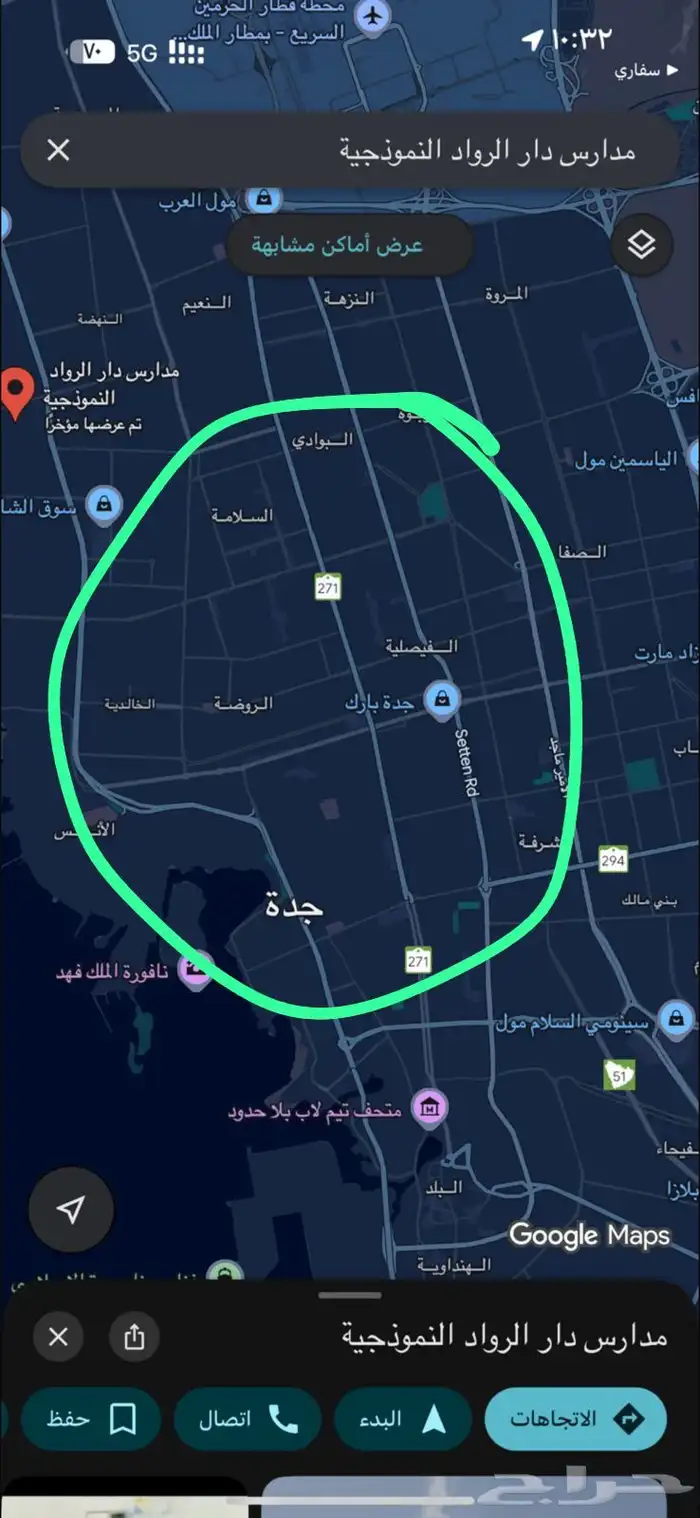Open the متحف تيم لاب بلا حدود pin
Screen dimensions: 700x1518
(430, 1107)
